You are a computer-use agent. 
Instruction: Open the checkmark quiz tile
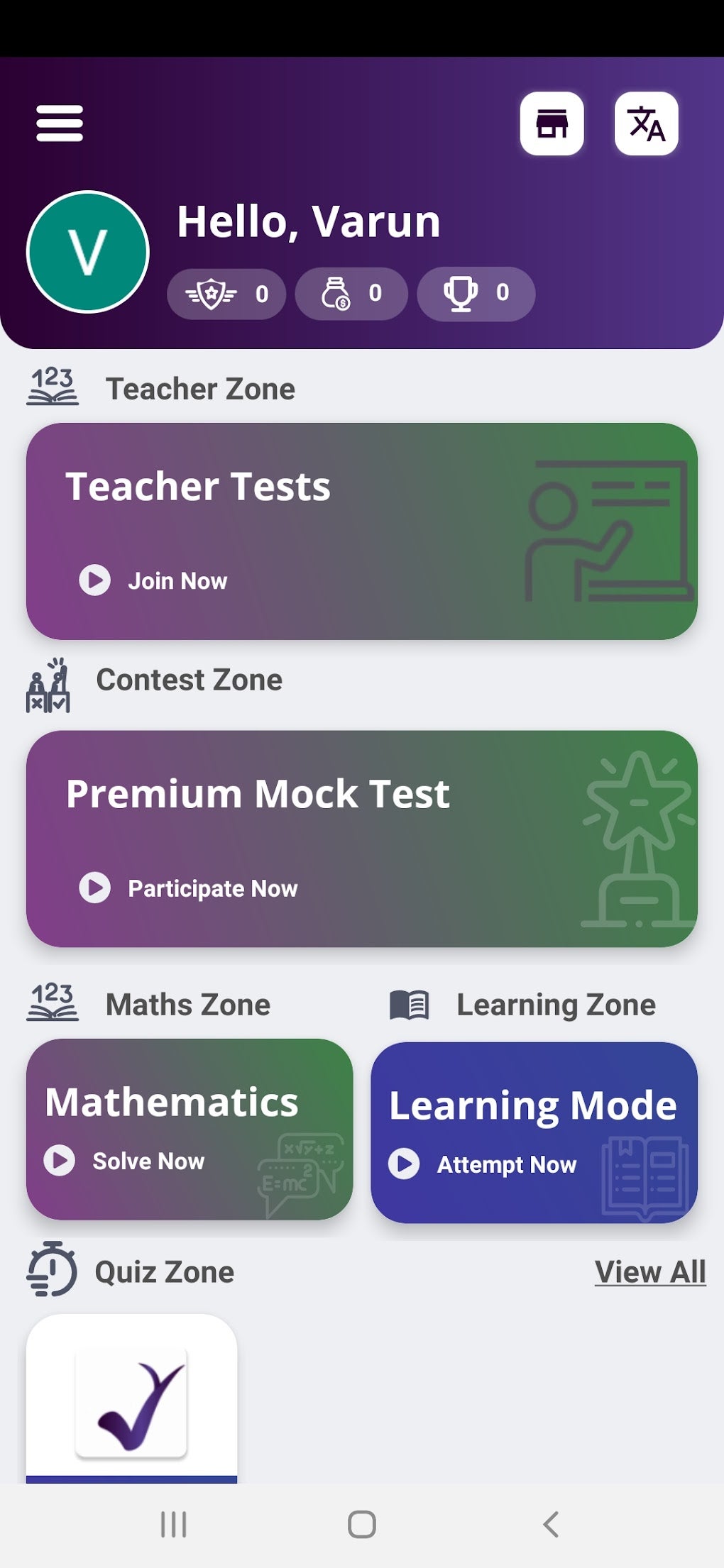point(131,1398)
